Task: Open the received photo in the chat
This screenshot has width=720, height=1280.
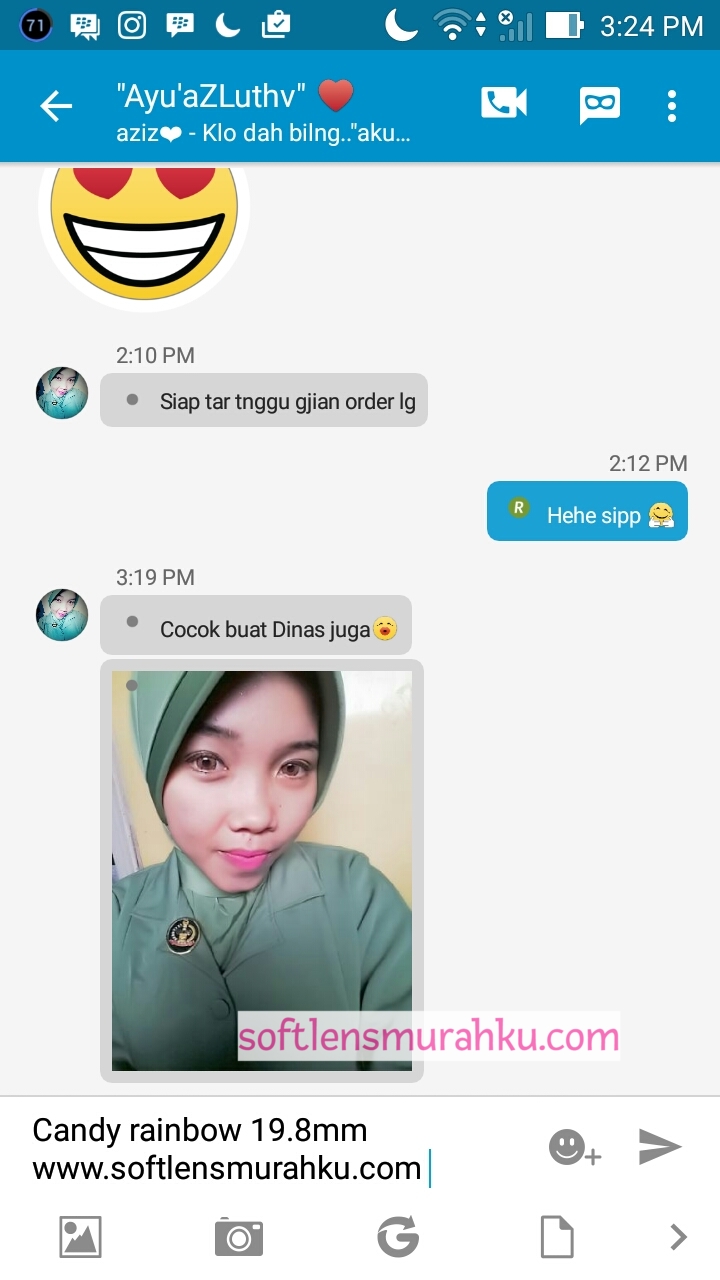Action: click(262, 870)
